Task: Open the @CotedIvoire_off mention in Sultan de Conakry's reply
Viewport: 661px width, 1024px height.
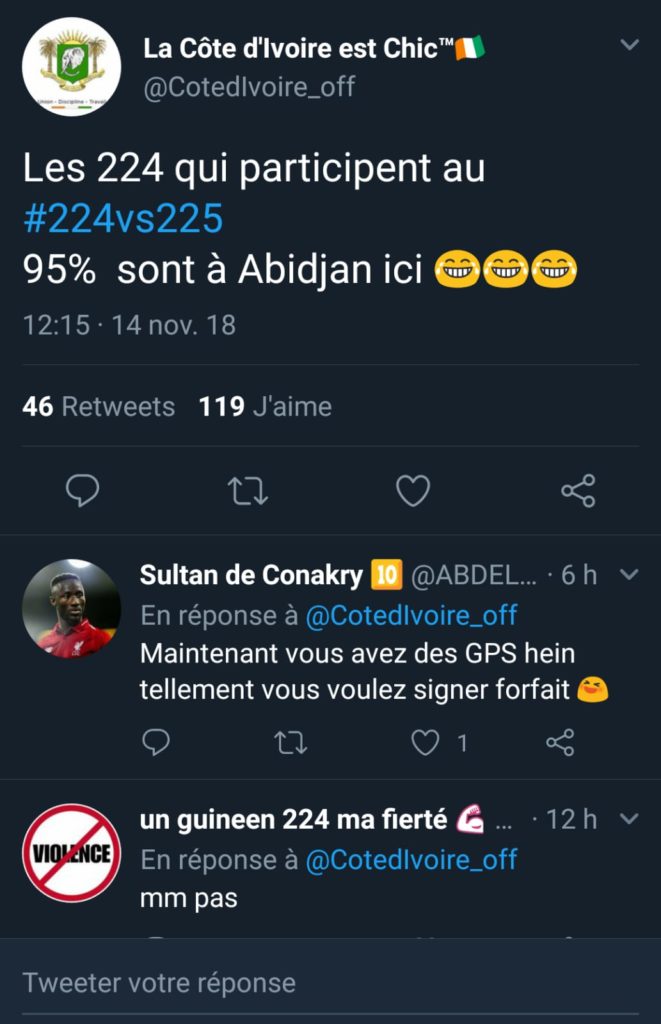Action: pos(410,615)
